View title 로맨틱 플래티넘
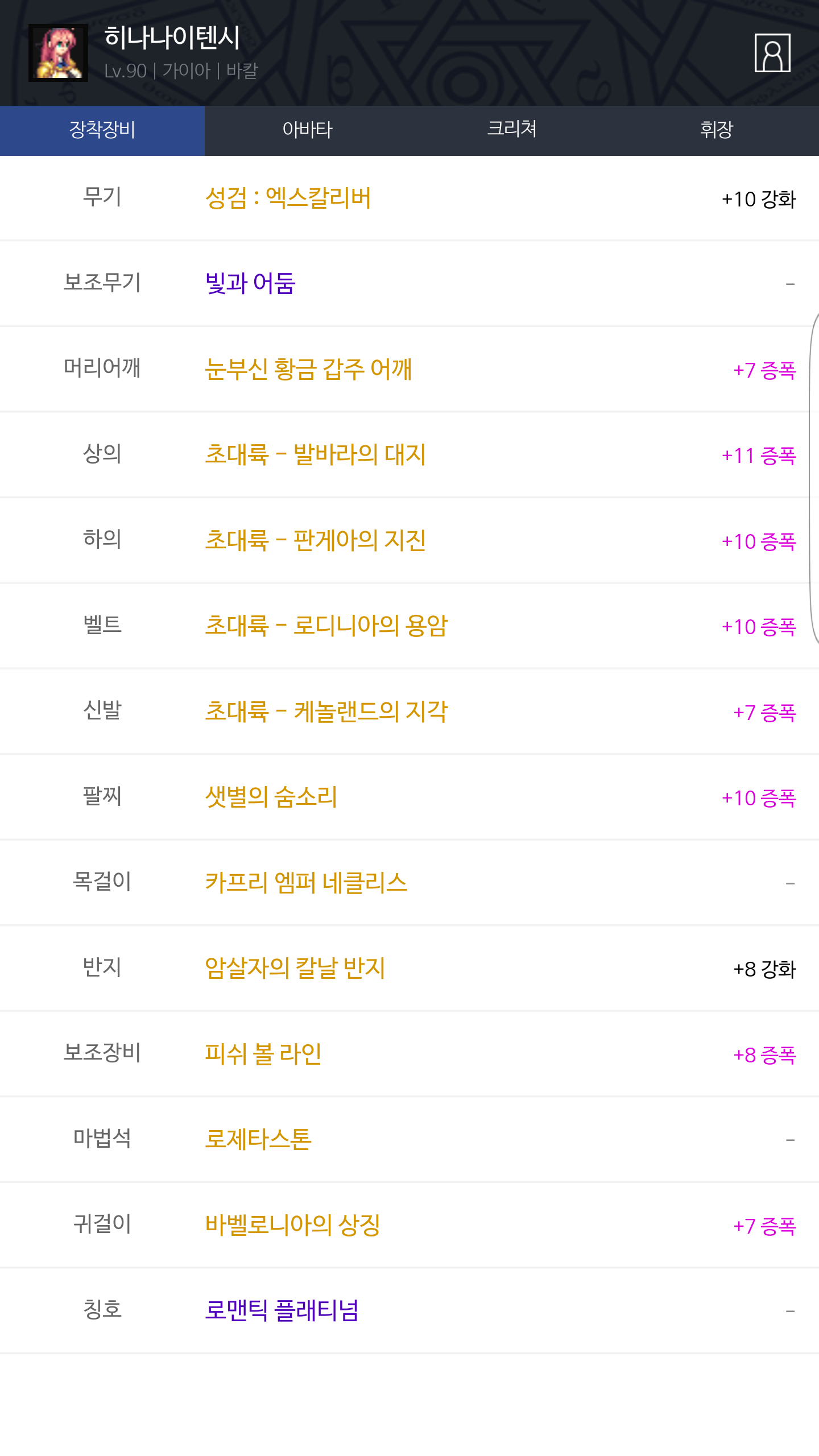This screenshot has height=1456, width=819. [282, 1310]
